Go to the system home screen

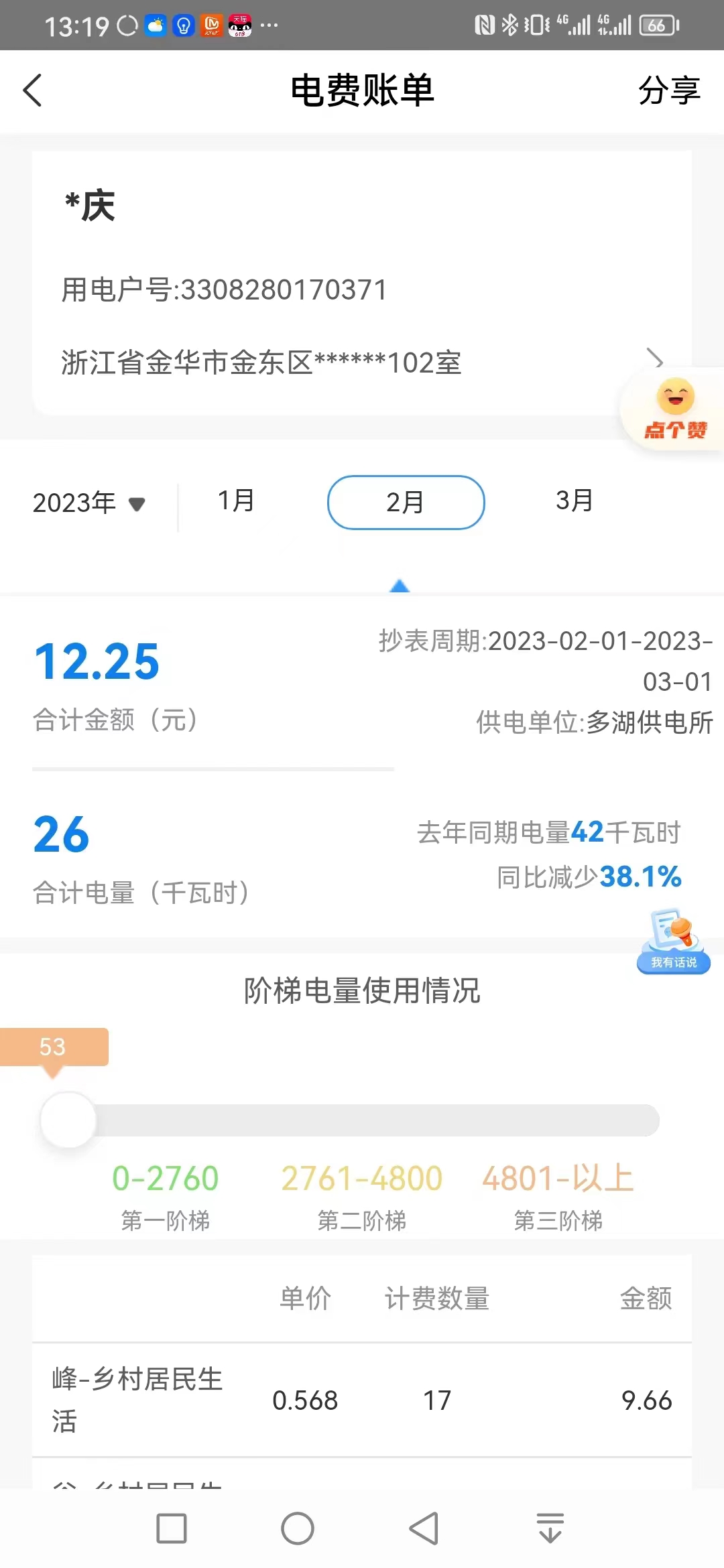(x=298, y=1528)
